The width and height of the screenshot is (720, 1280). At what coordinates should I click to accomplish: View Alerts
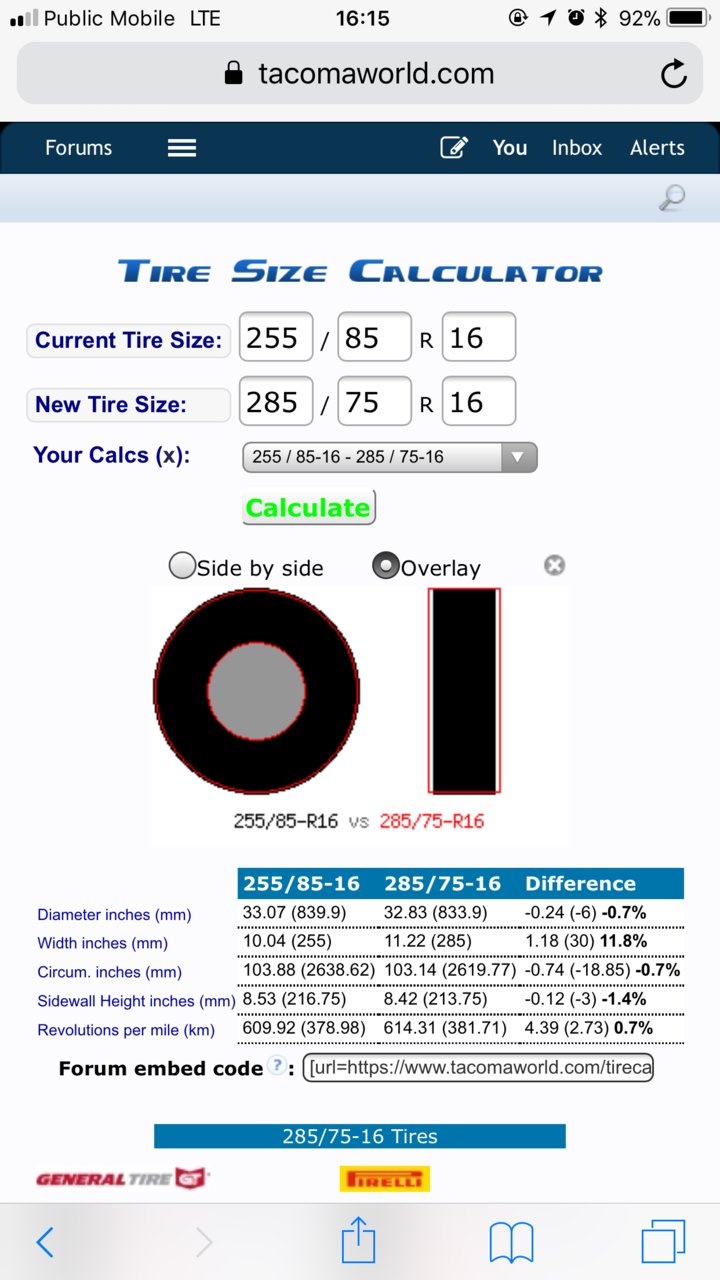[x=657, y=148]
